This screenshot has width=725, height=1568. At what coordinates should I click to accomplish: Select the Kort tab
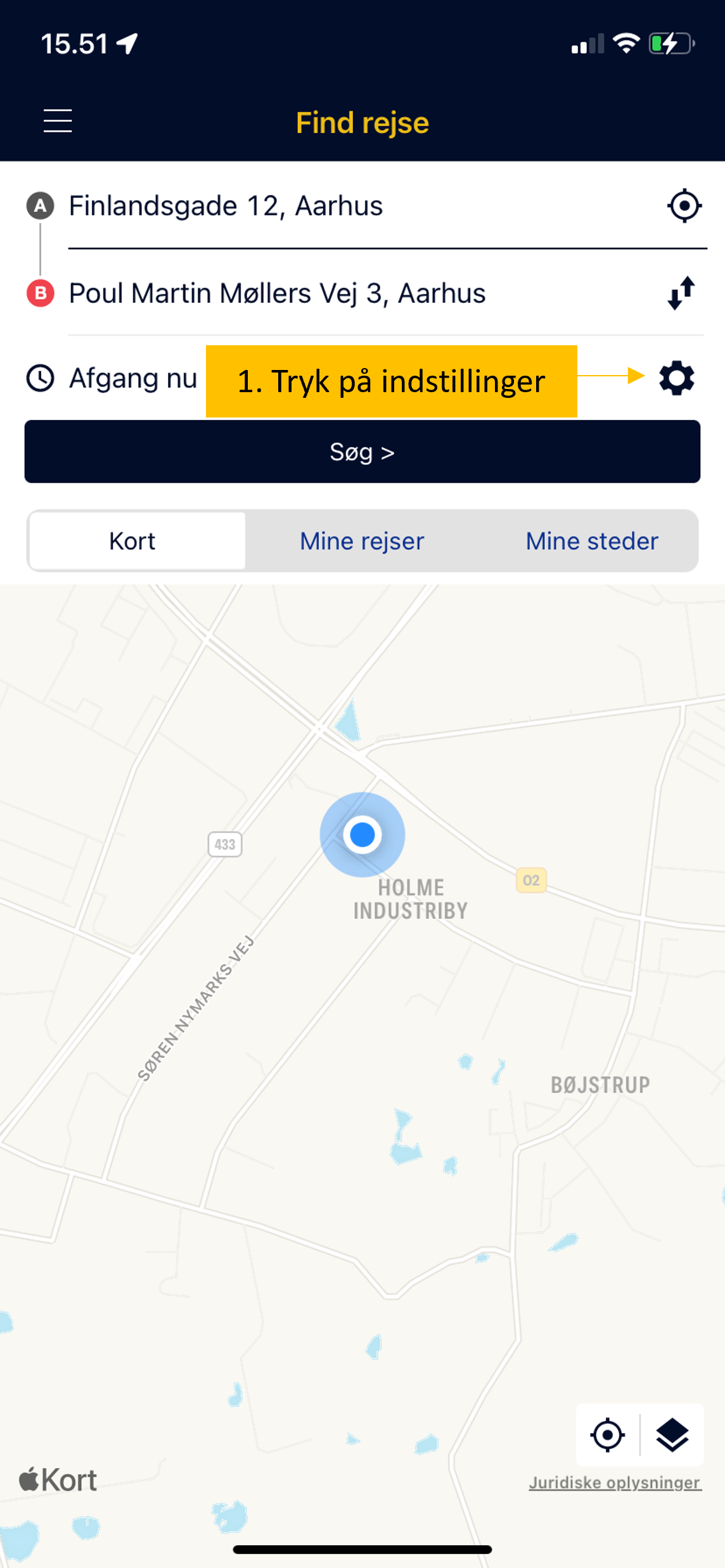132,542
